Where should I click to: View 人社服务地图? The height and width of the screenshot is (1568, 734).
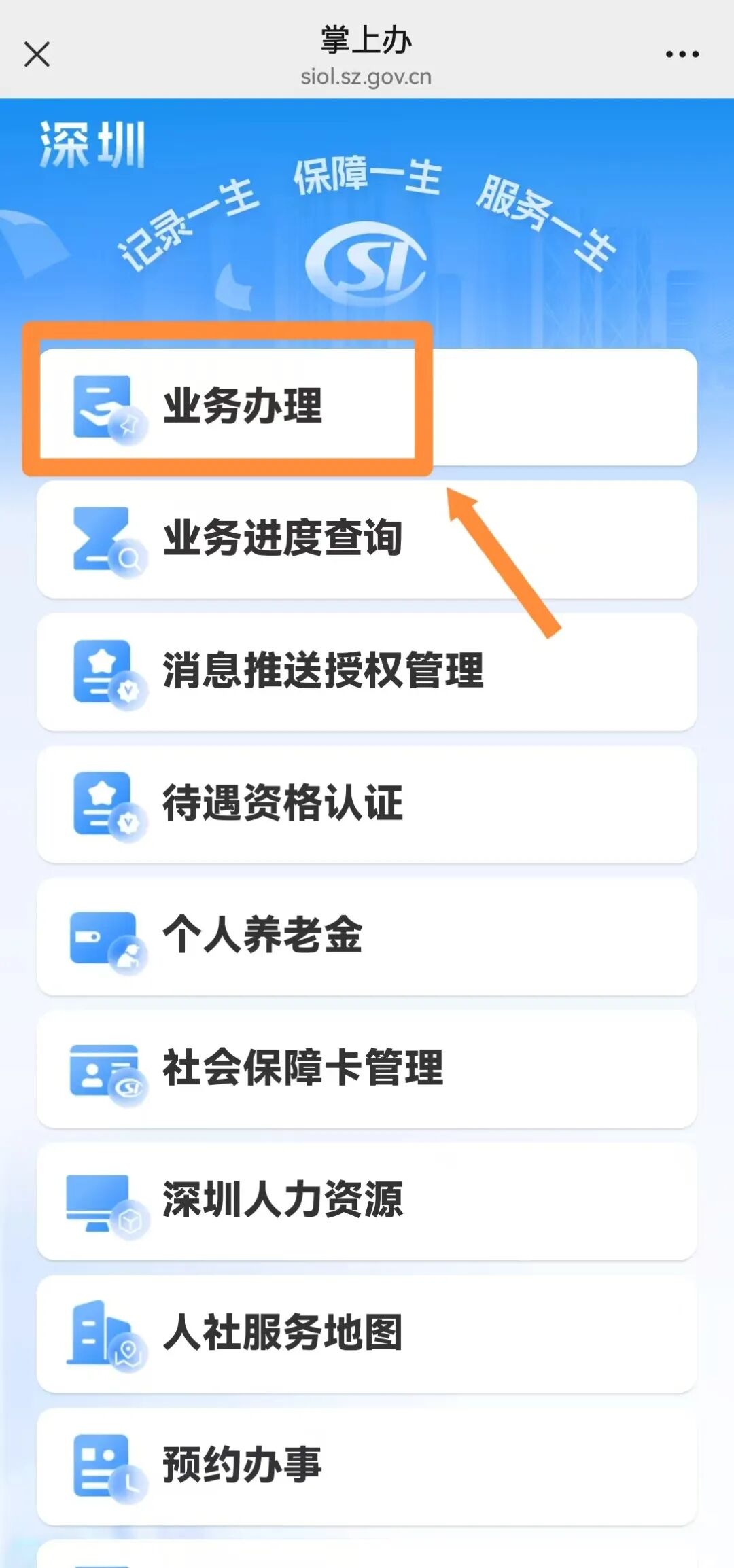[x=367, y=1333]
